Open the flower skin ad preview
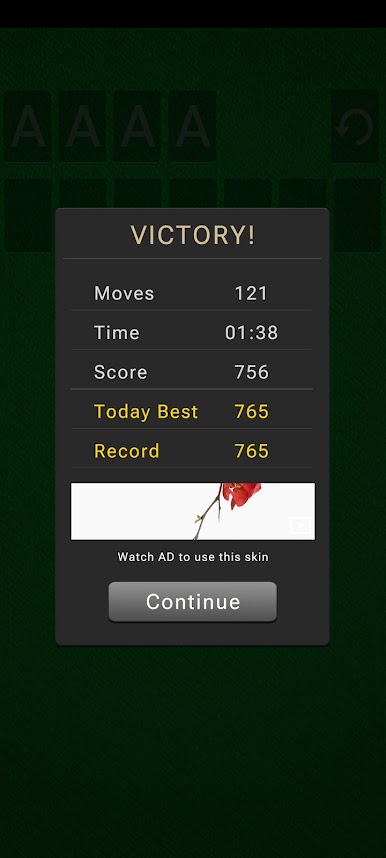This screenshot has height=858, width=386. pos(193,511)
